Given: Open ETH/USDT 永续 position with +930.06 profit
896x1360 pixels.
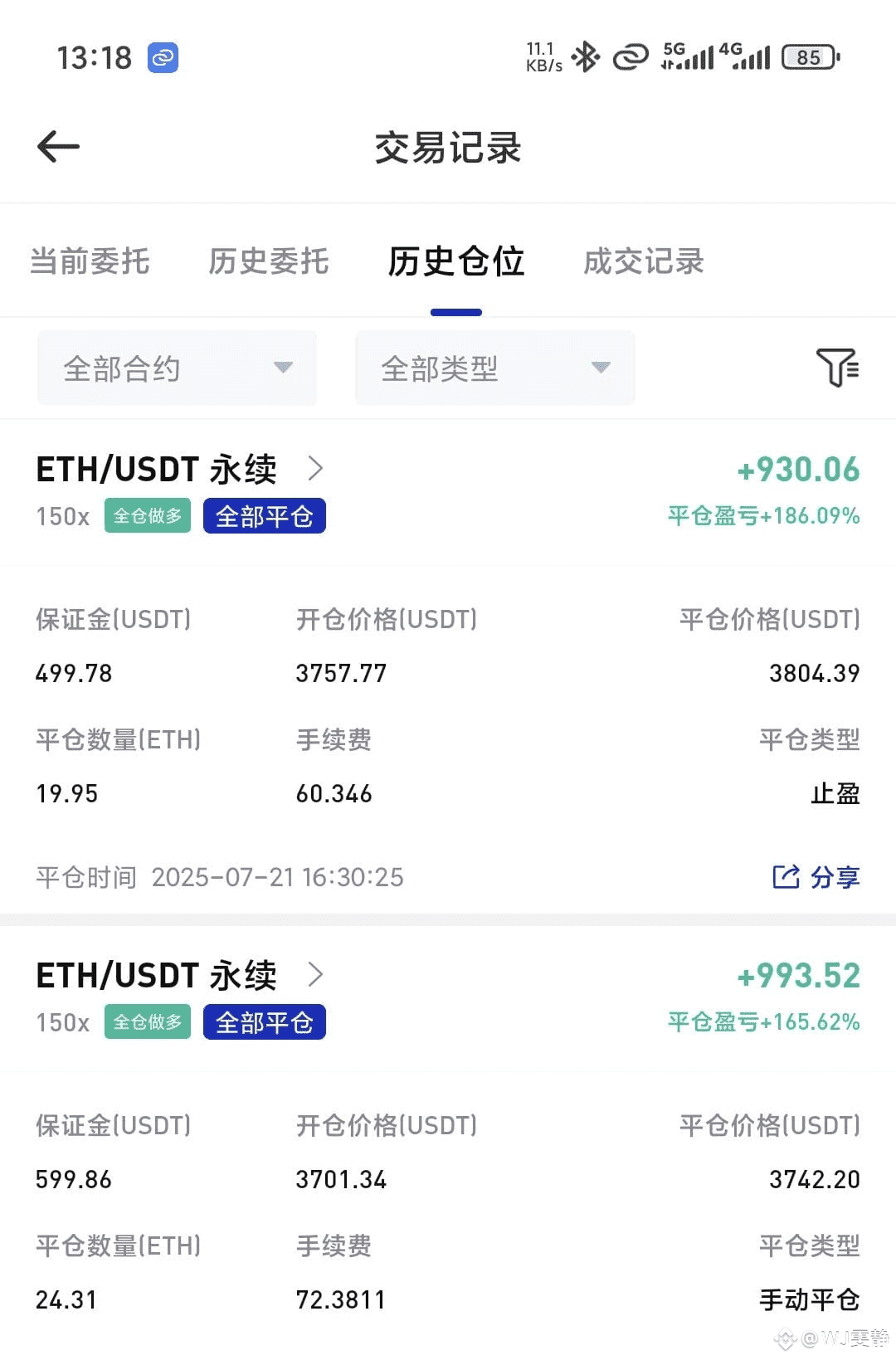Looking at the screenshot, I should click(x=180, y=469).
